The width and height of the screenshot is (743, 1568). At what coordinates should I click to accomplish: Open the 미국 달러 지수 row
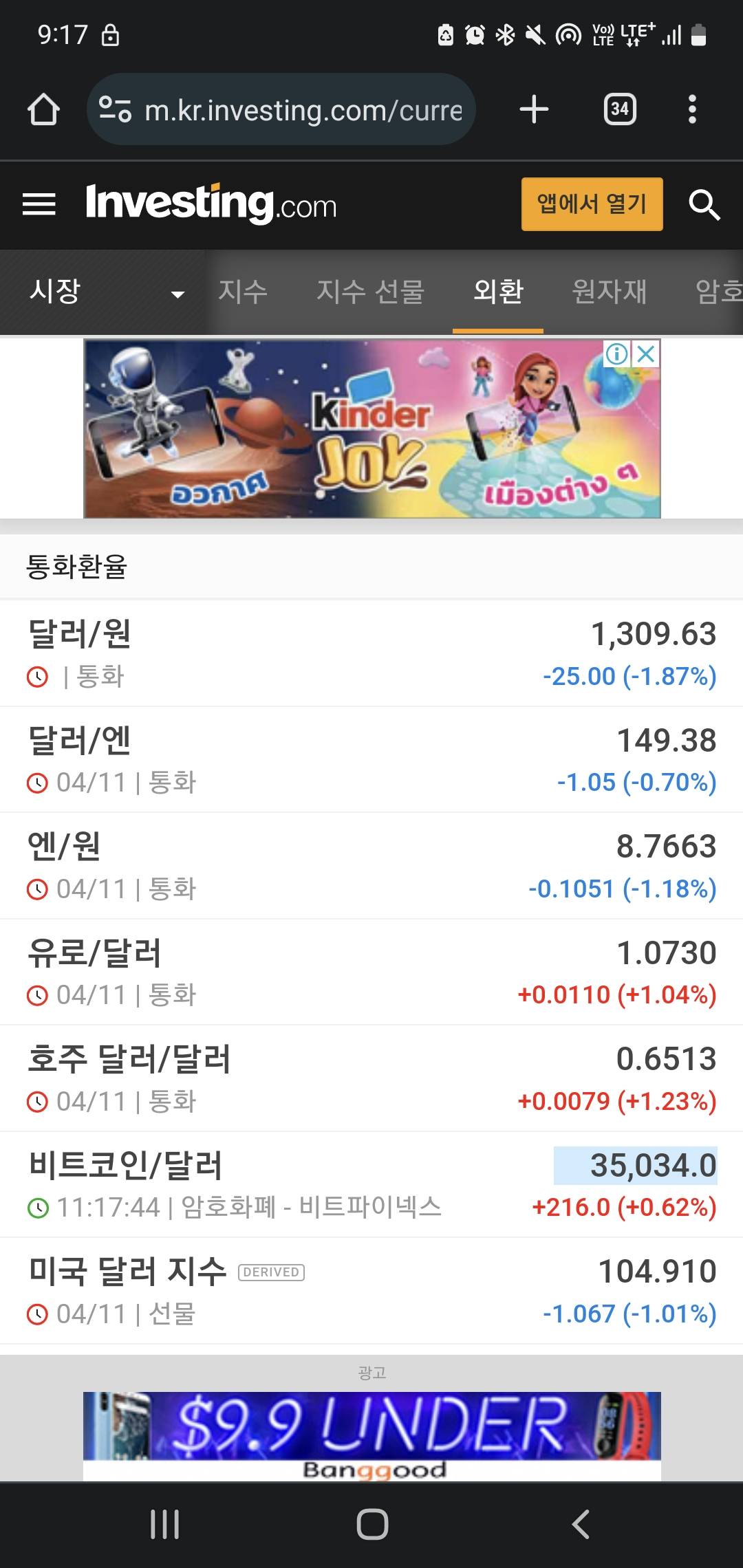click(371, 1290)
